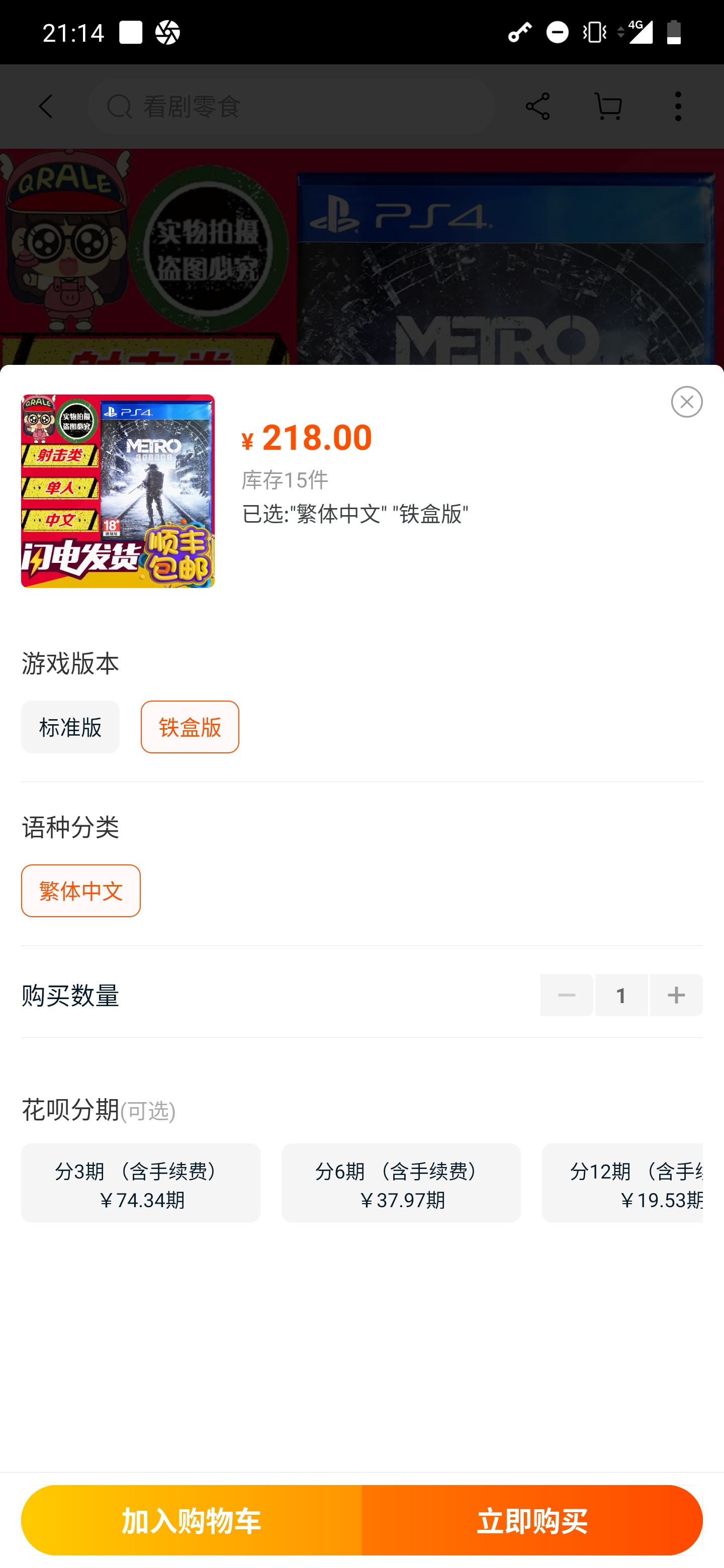Image resolution: width=724 pixels, height=1568 pixels.
Task: Select the 繁体中文 language option
Action: pyautogui.click(x=80, y=891)
